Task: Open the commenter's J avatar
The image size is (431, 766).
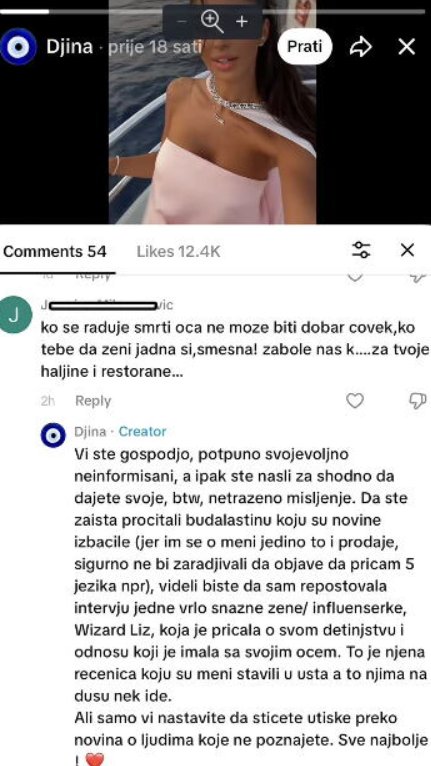Action: (x=15, y=315)
